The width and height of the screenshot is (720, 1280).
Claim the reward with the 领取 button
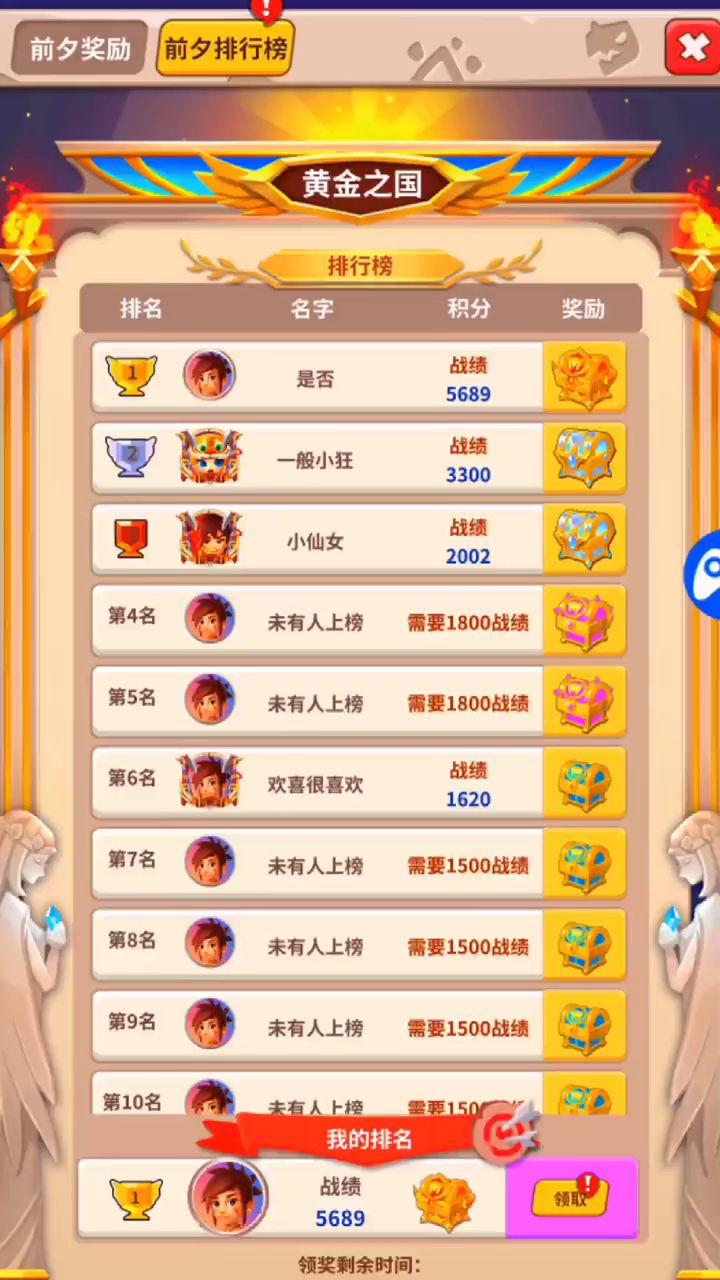[x=571, y=1198]
